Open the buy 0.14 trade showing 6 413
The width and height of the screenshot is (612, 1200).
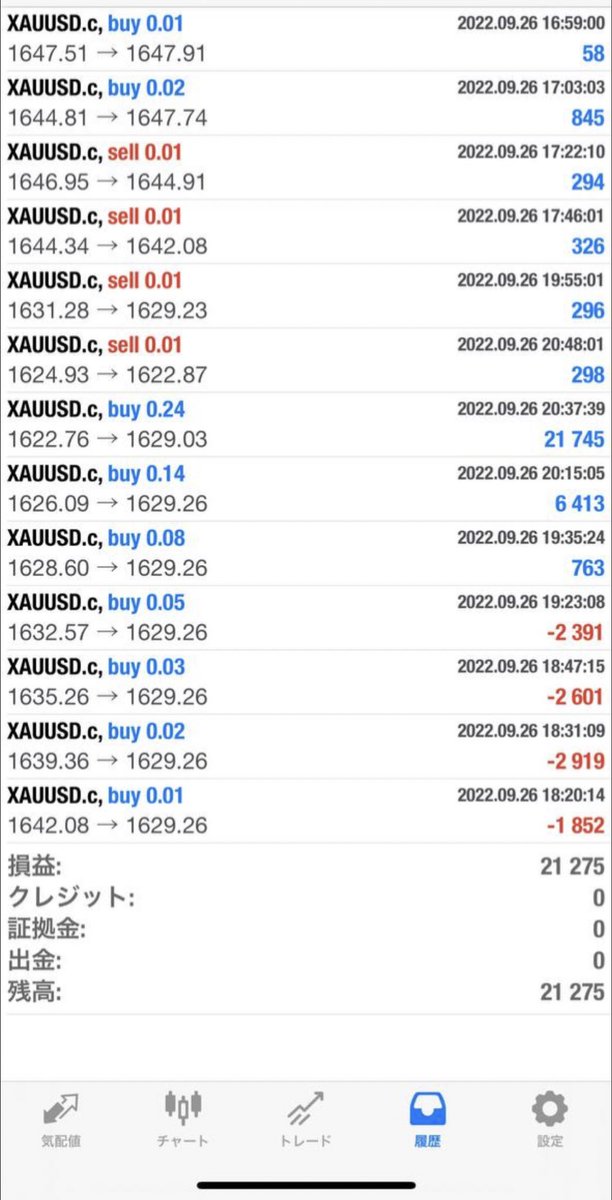(305, 488)
